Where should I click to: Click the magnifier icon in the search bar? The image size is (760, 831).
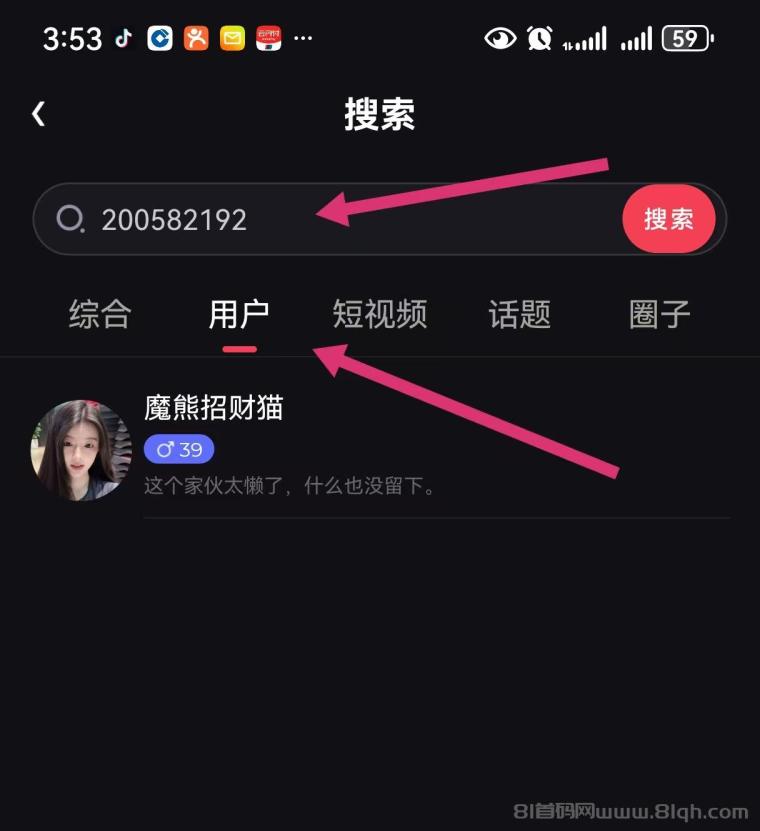[x=70, y=219]
